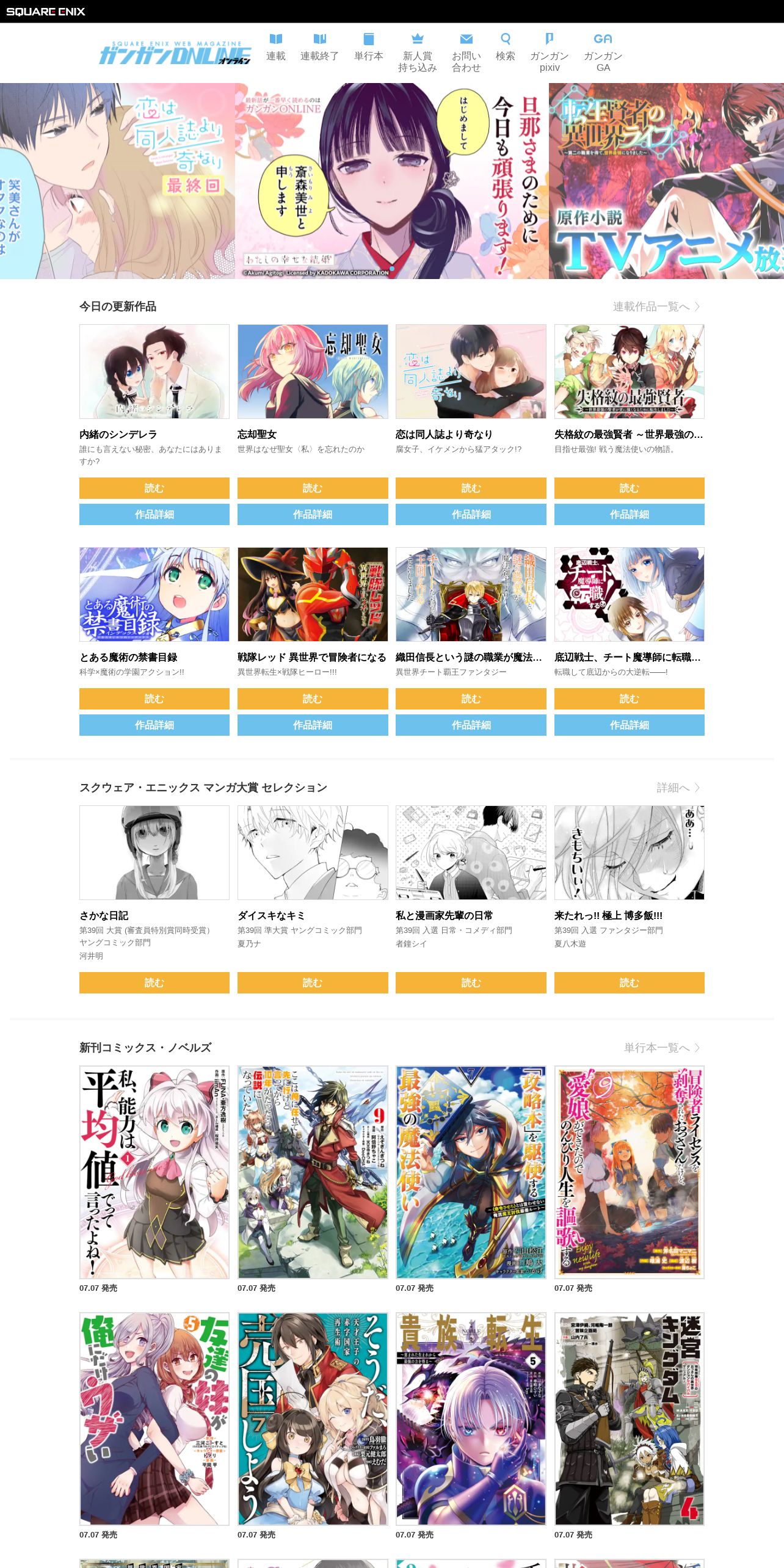This screenshot has width=784, height=1568.
Task: Tap 読む under 戦隊レッド 異世界で冒険者になる
Action: pos(313,699)
